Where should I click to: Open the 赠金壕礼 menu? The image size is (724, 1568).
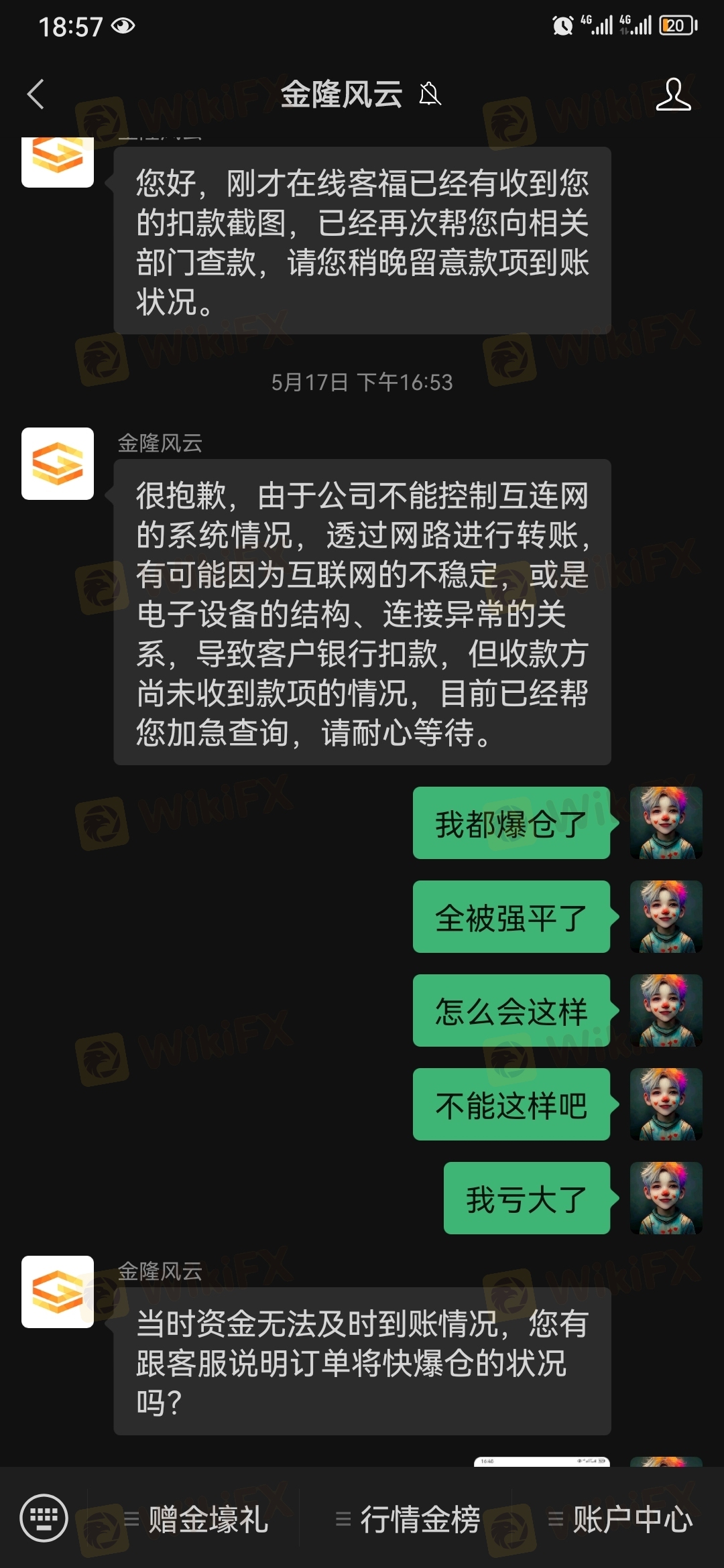(196, 1519)
